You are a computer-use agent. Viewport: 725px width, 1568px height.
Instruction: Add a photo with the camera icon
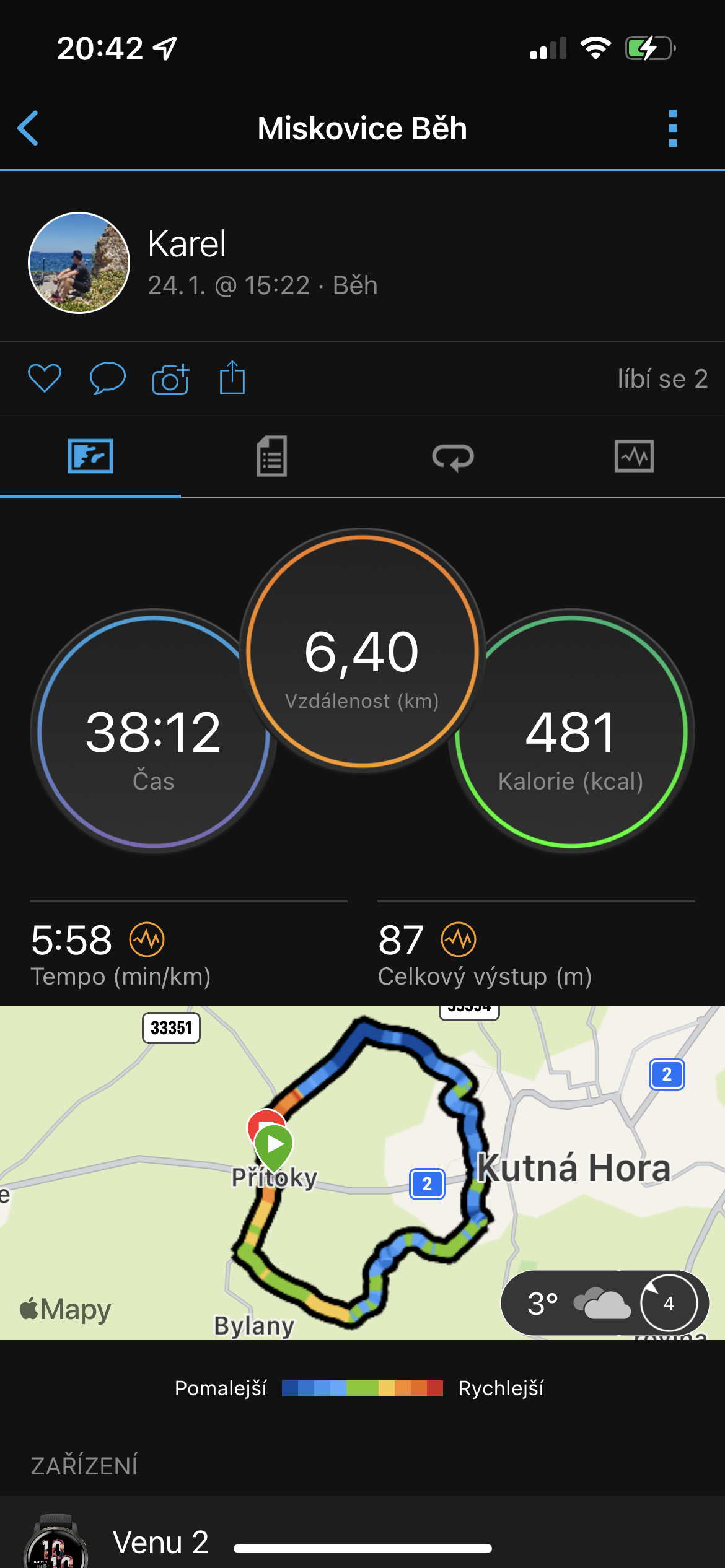170,378
